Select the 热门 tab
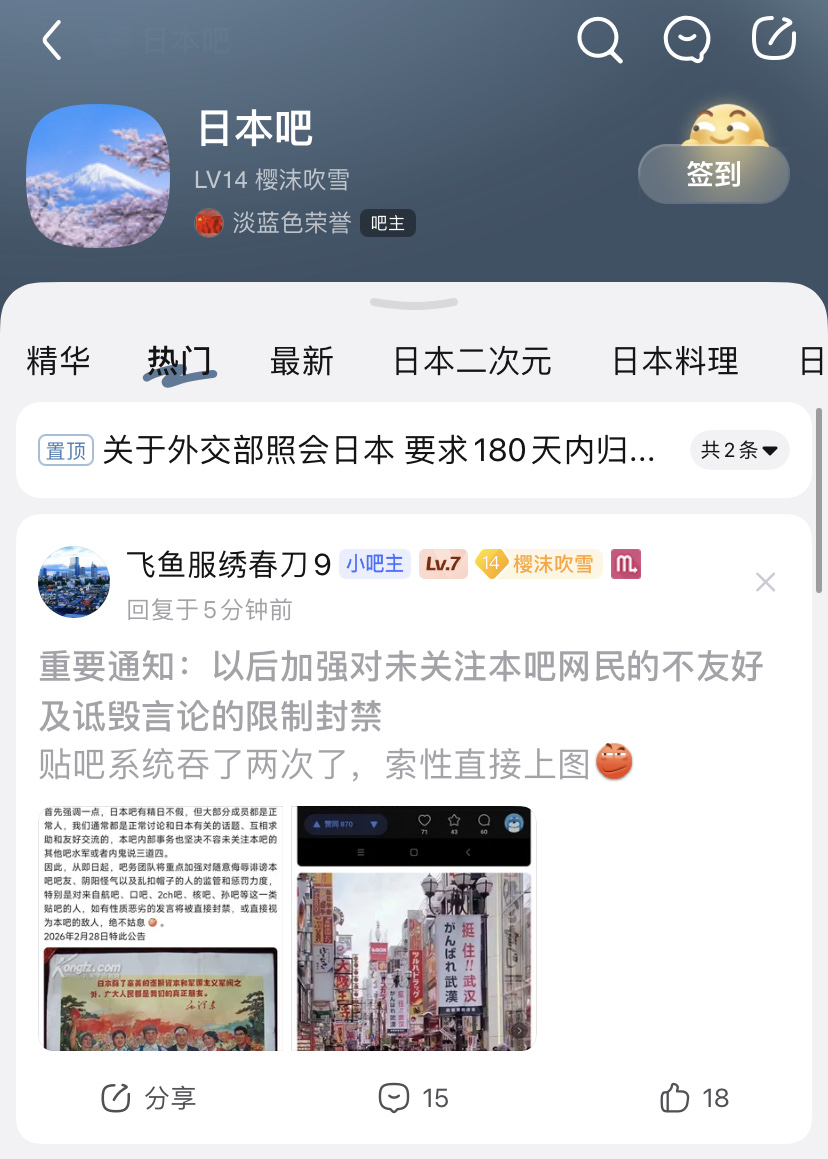 [180, 361]
